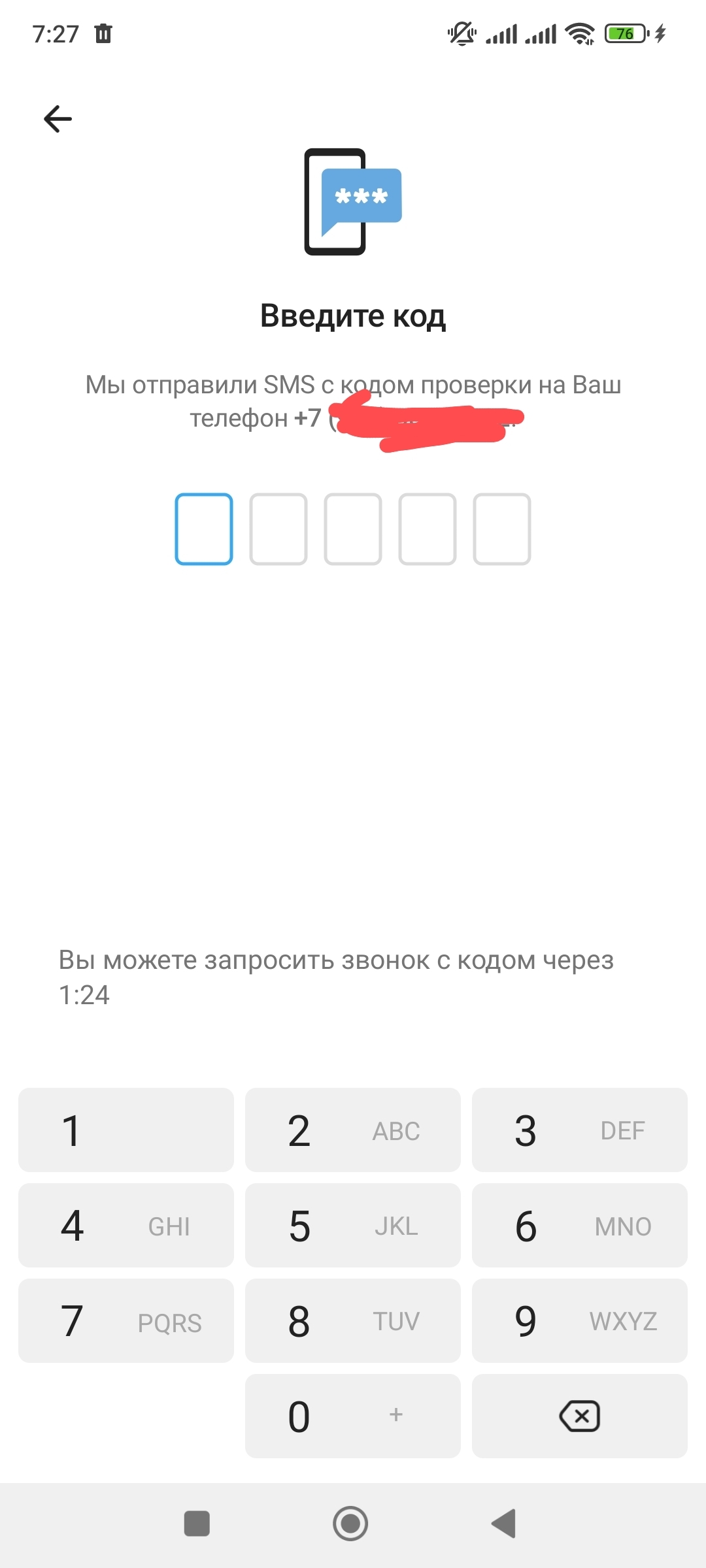Screen dimensions: 706x1568
Task: Go to the home screen via the circle button
Action: click(351, 1524)
